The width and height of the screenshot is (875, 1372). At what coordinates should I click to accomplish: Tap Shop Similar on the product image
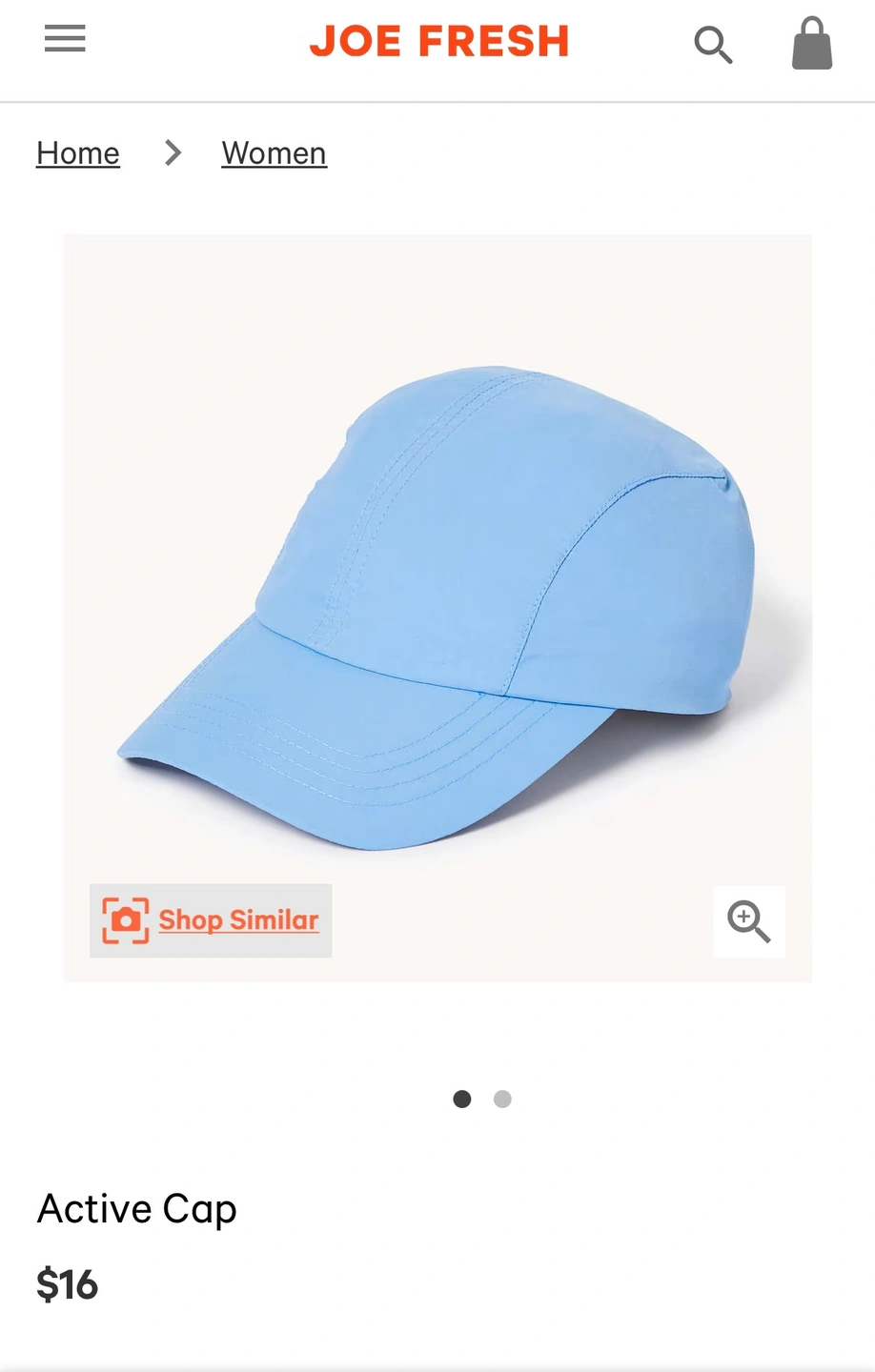(211, 920)
